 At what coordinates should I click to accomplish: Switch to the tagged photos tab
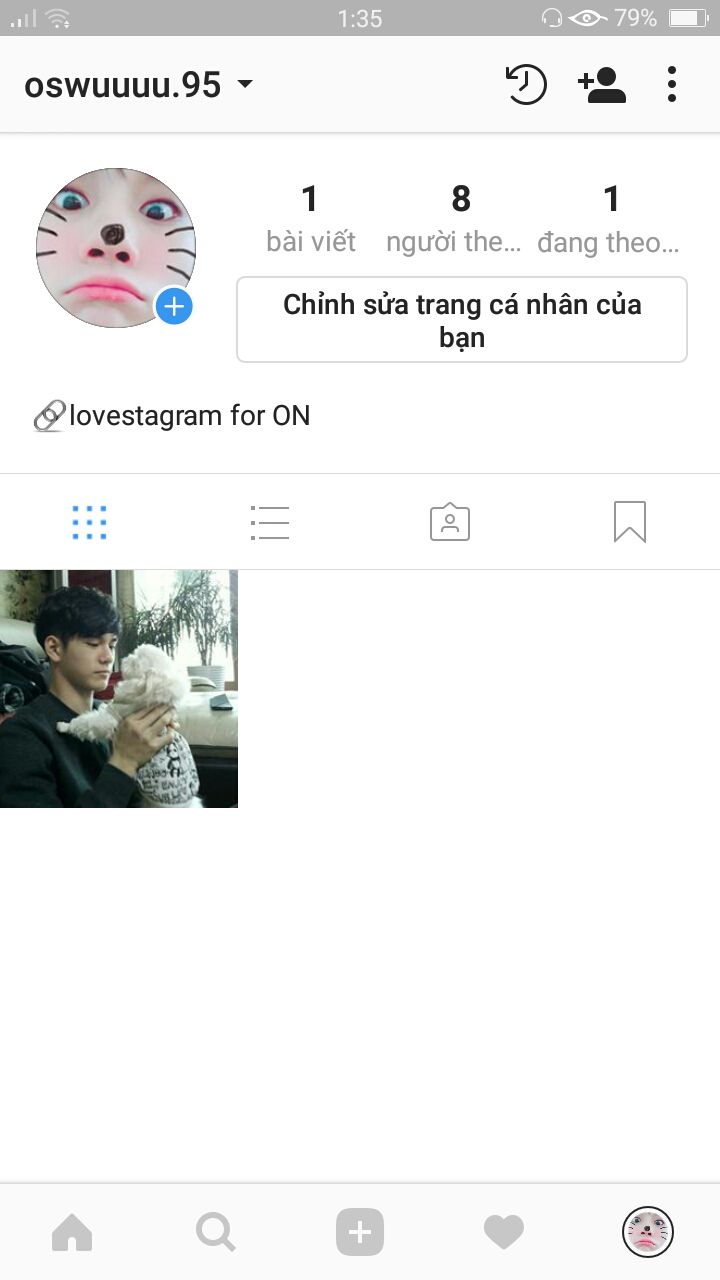point(450,522)
